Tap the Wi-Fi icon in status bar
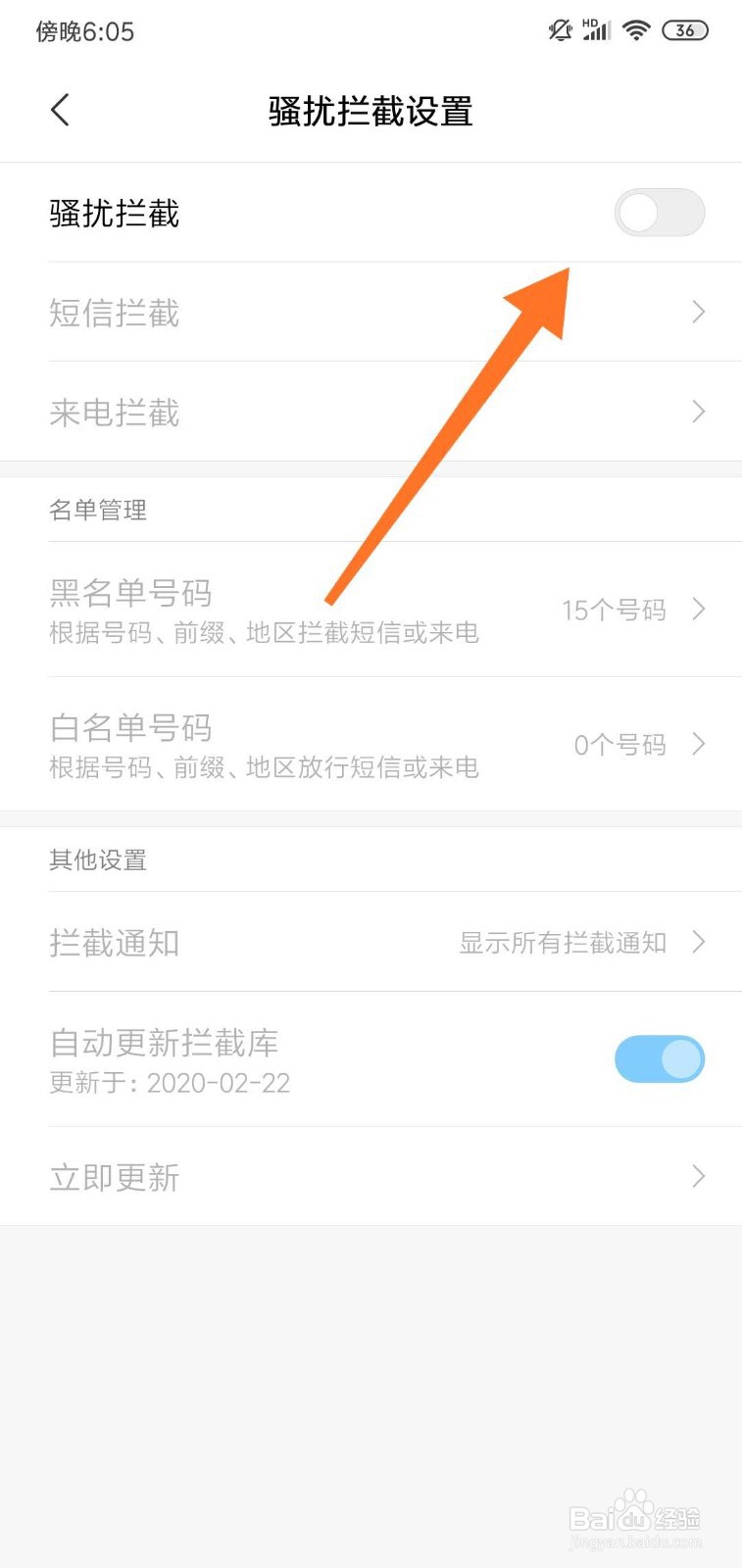The height and width of the screenshot is (1568, 742). point(636,29)
